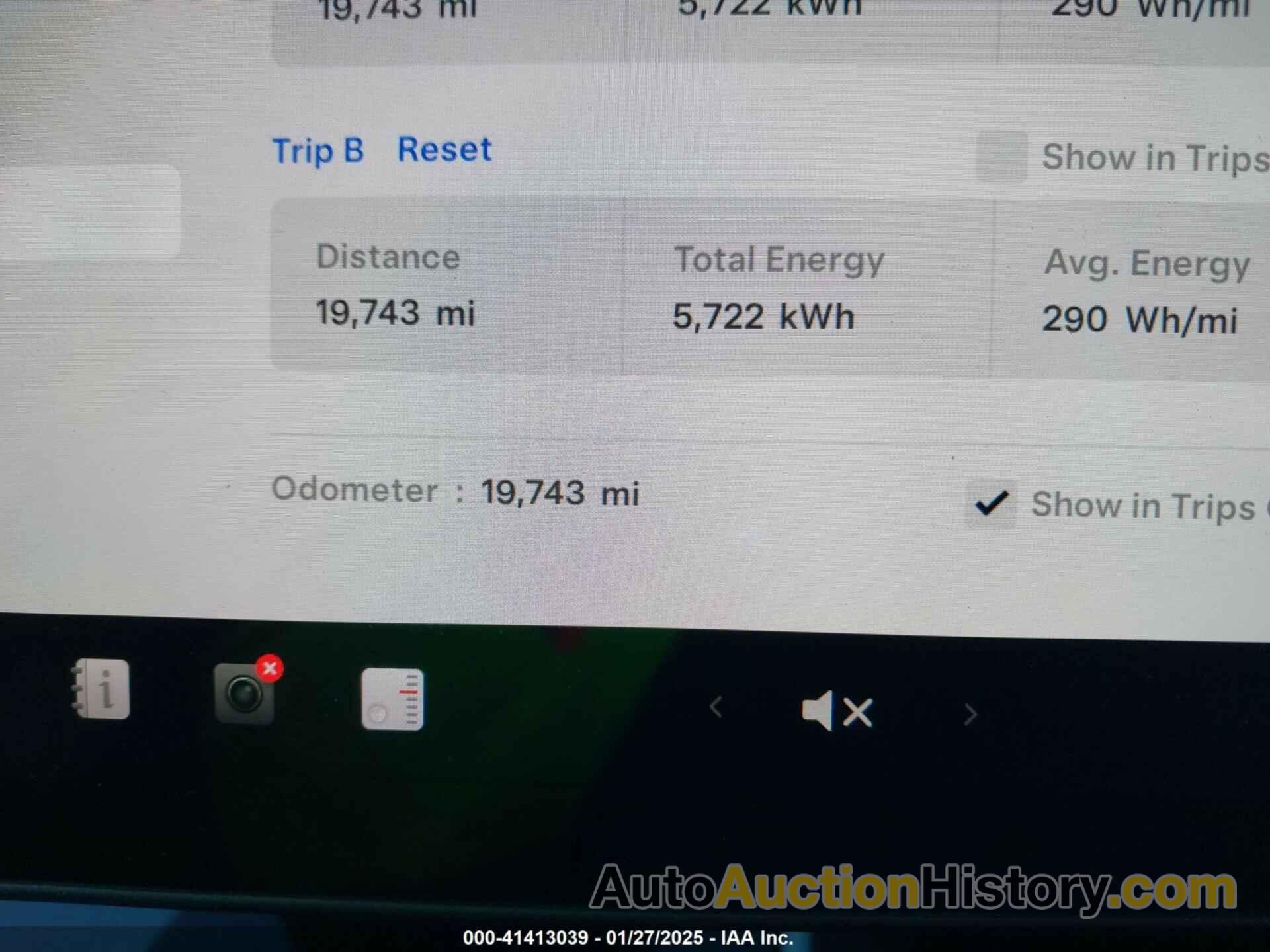
Task: Enable Show in Trips for Trip B
Action: (1001, 157)
